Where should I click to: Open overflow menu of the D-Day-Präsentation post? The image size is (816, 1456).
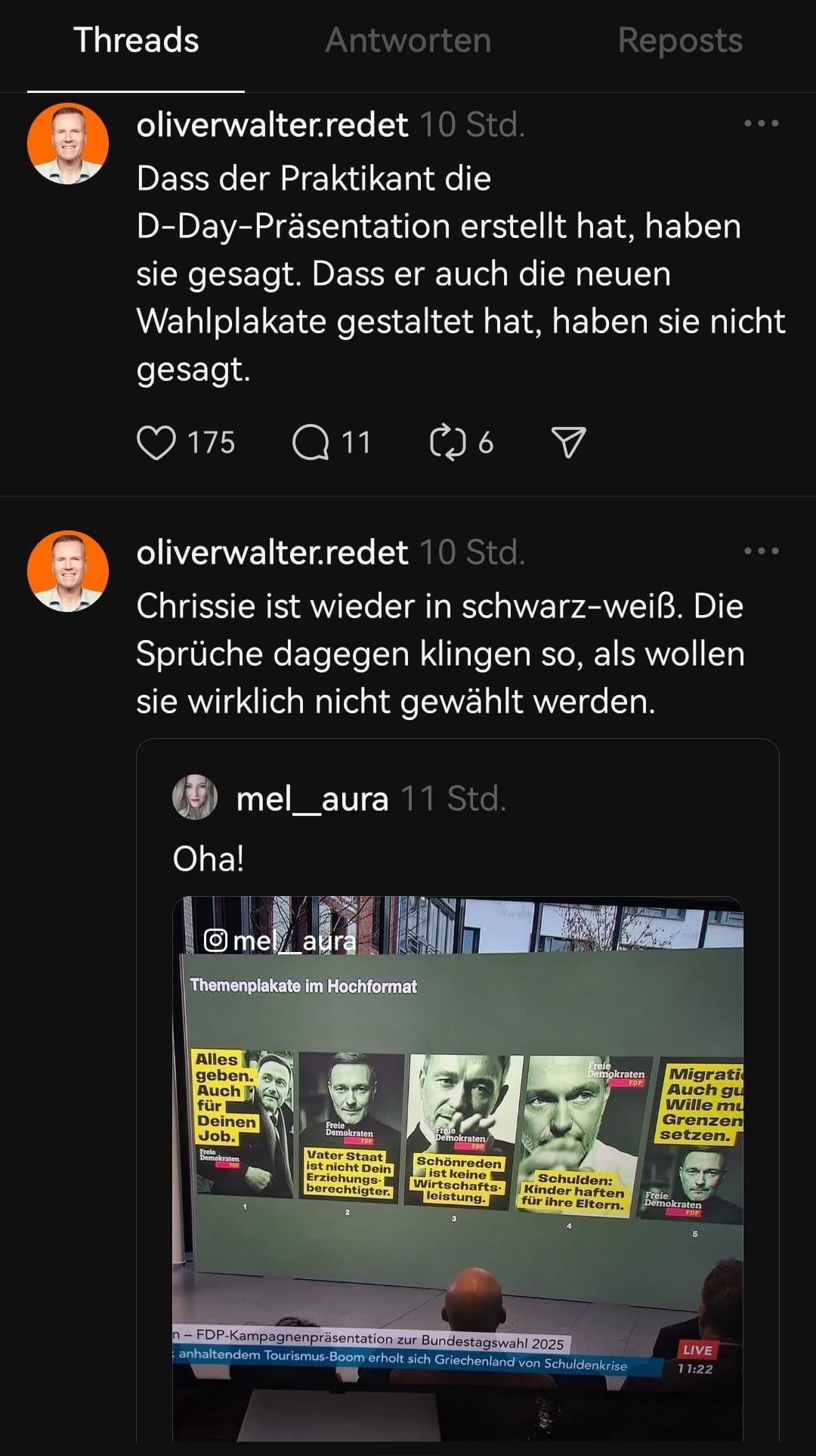(x=761, y=124)
